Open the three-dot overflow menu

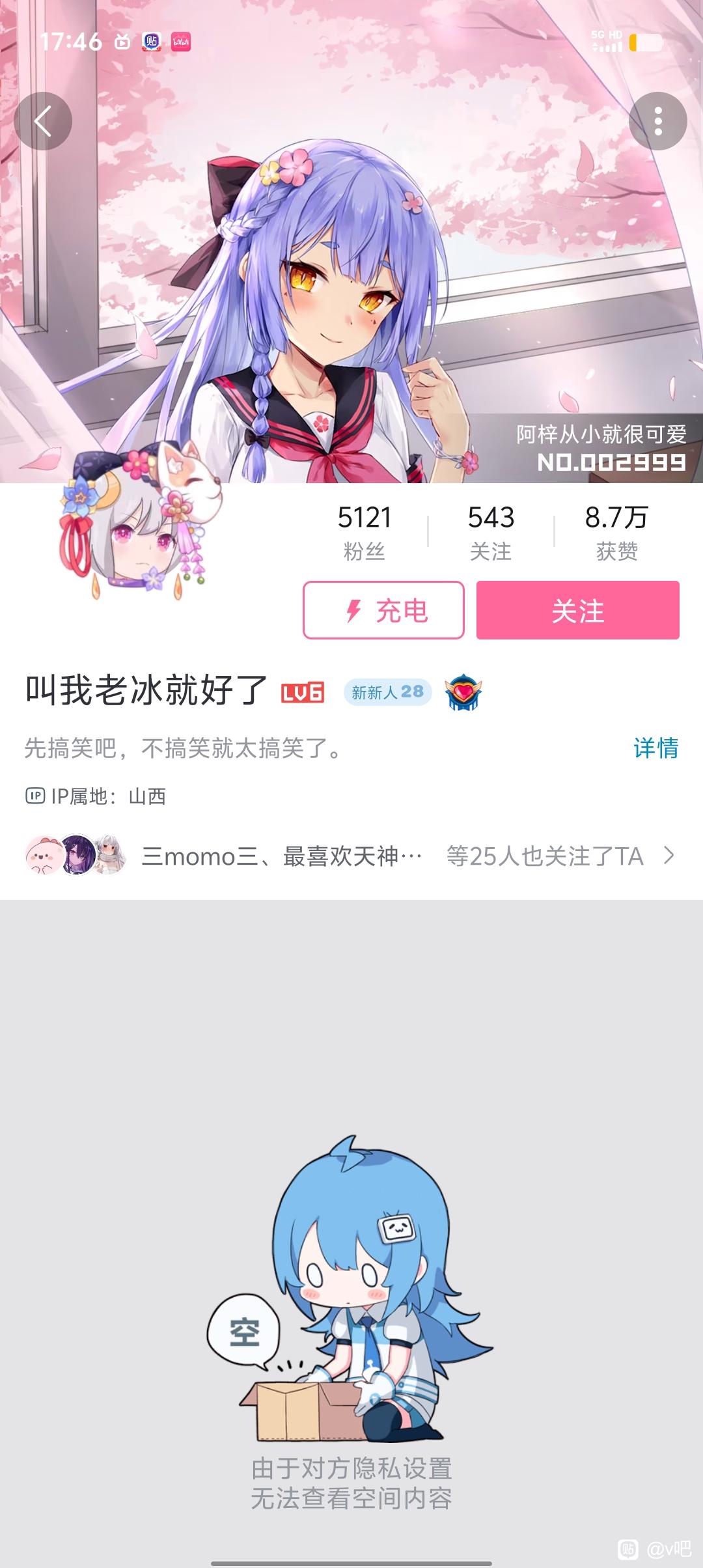(x=657, y=122)
